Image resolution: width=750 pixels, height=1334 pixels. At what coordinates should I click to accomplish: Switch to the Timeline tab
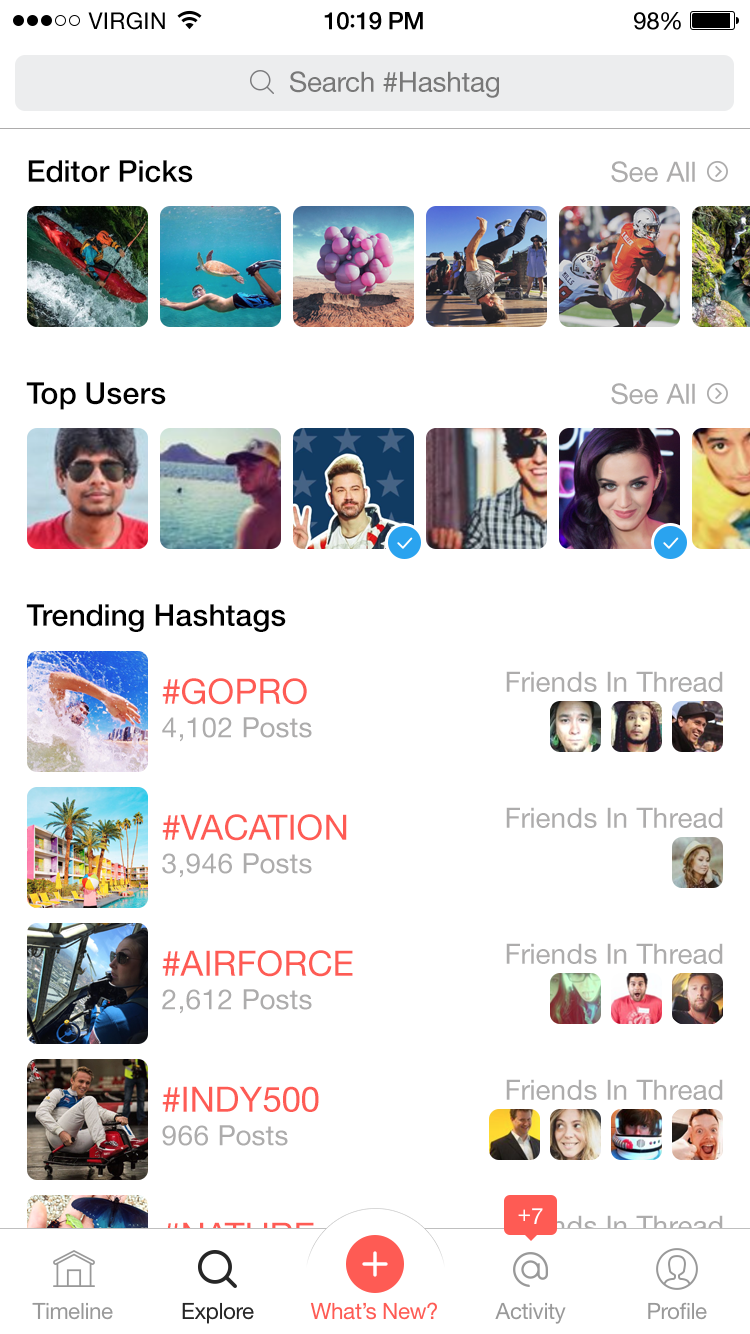tap(73, 1285)
